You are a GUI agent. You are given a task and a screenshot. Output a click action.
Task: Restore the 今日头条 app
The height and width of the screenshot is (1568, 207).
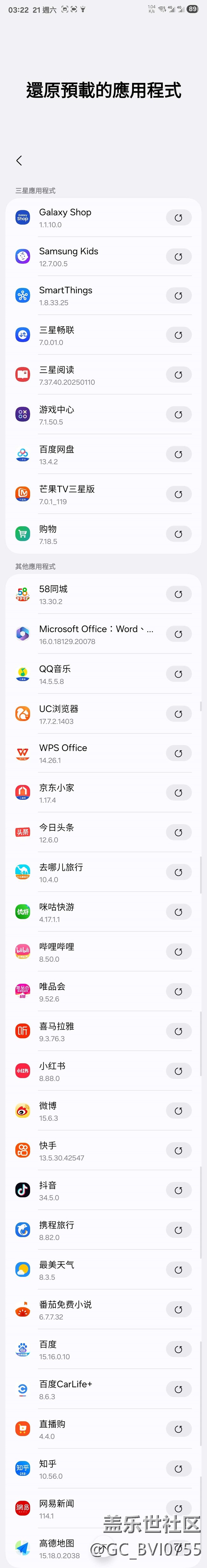[x=178, y=833]
